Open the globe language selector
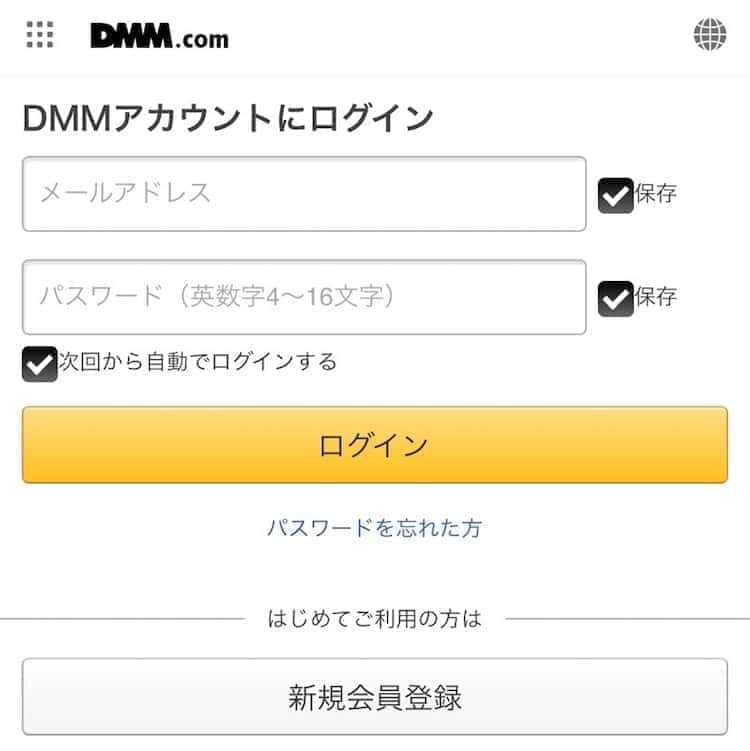This screenshot has width=750, height=751. [x=710, y=36]
